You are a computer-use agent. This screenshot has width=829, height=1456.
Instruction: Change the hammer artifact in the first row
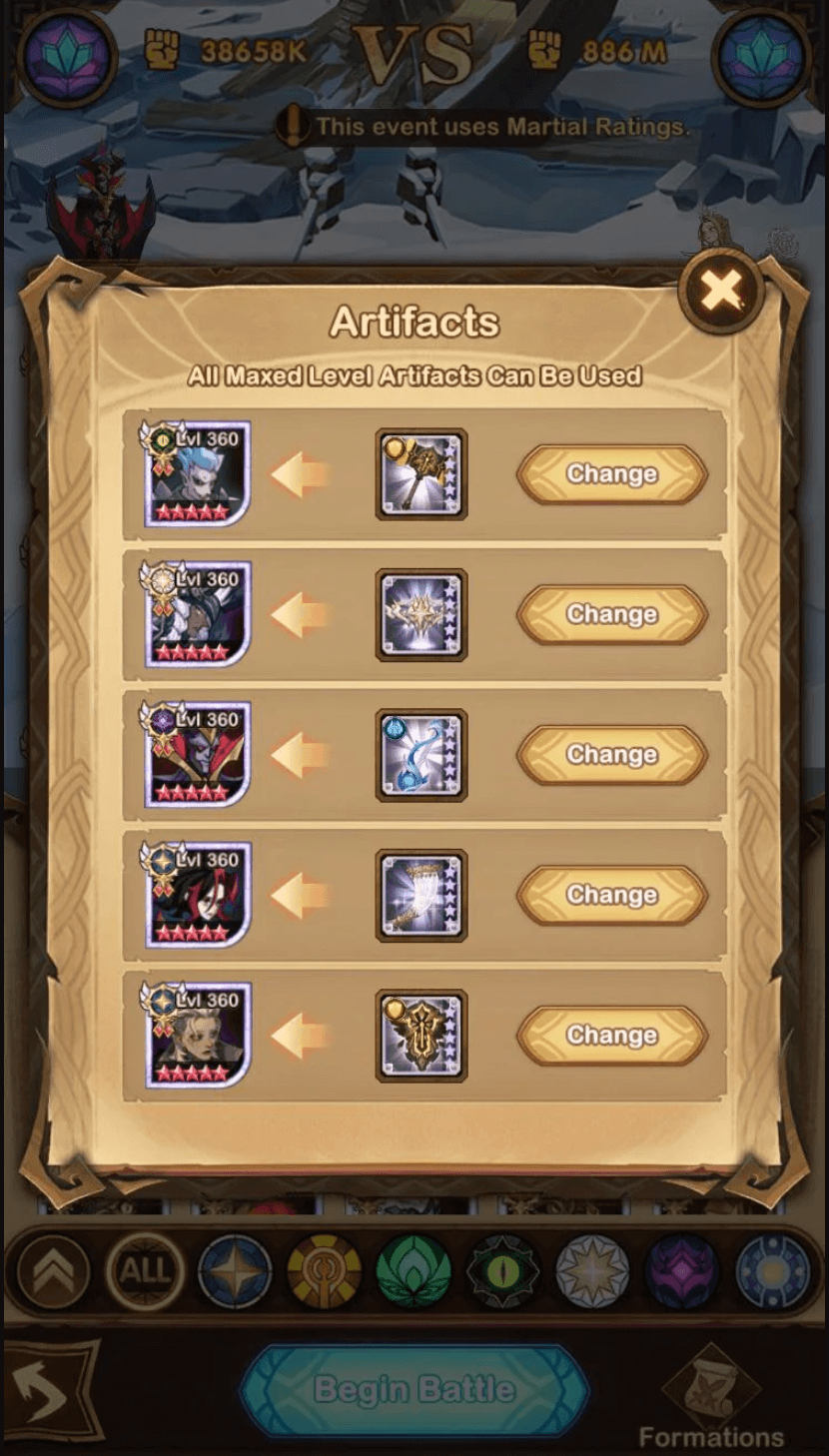coord(611,474)
